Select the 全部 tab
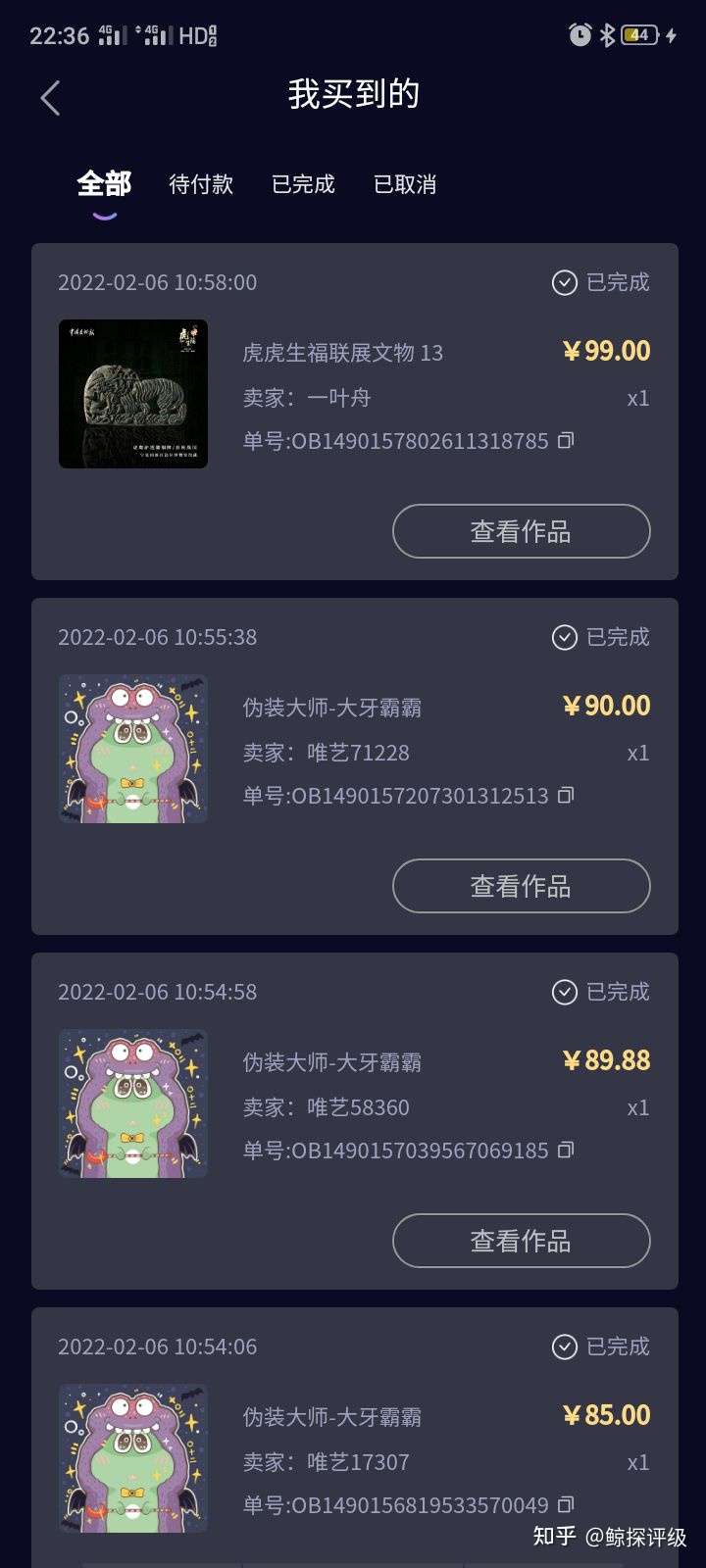This screenshot has width=706, height=1568. pyautogui.click(x=104, y=184)
